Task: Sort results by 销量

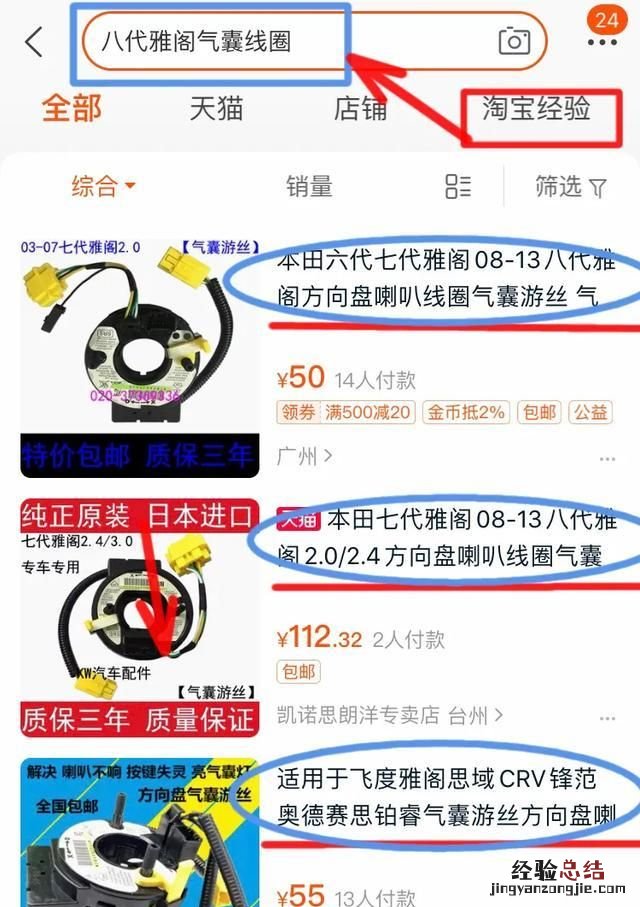Action: pos(309,186)
